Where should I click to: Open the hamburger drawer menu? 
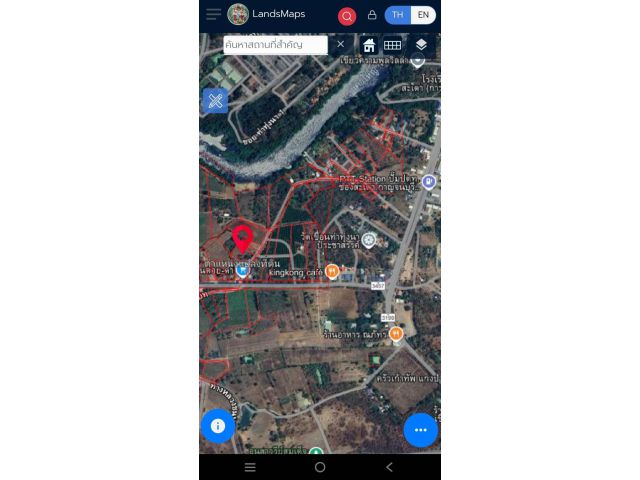pos(213,14)
